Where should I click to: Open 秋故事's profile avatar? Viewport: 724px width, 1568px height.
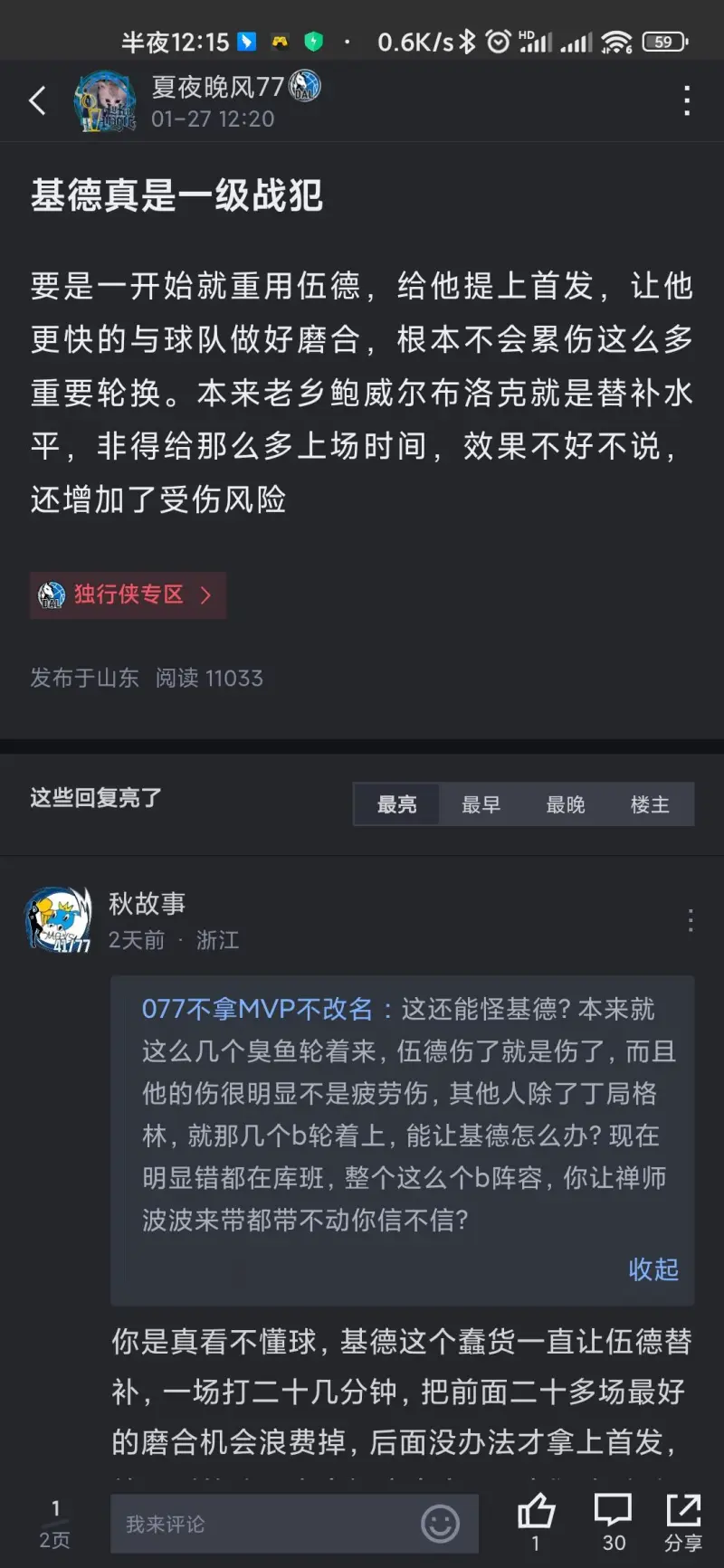click(59, 920)
